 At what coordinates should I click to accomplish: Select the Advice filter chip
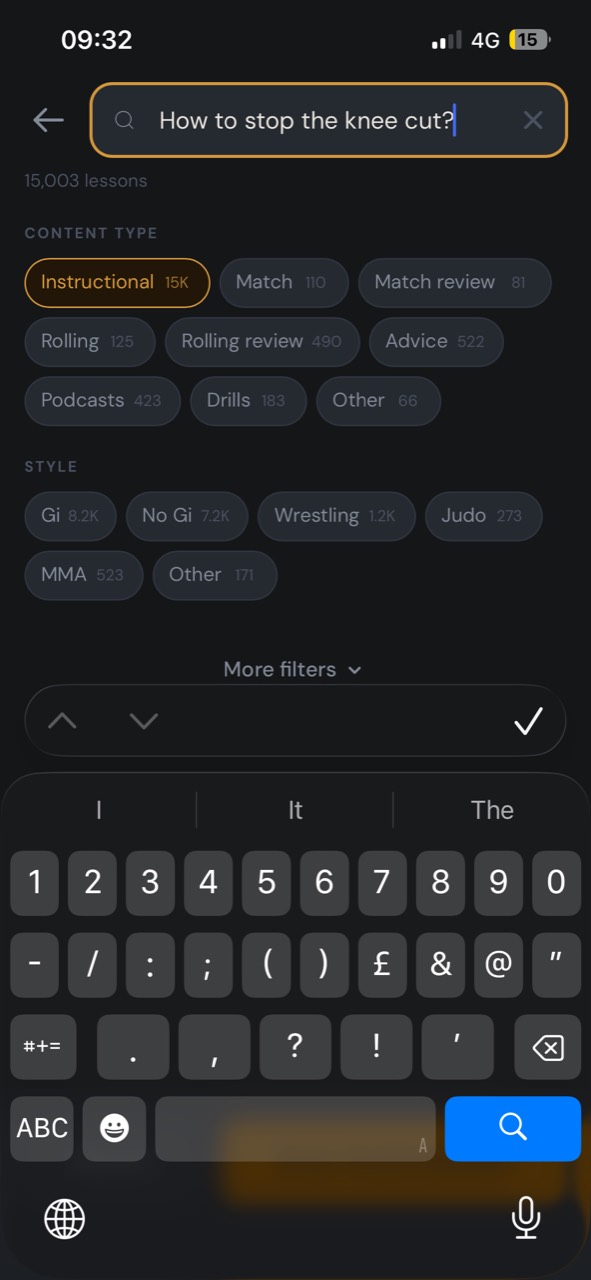coord(436,342)
